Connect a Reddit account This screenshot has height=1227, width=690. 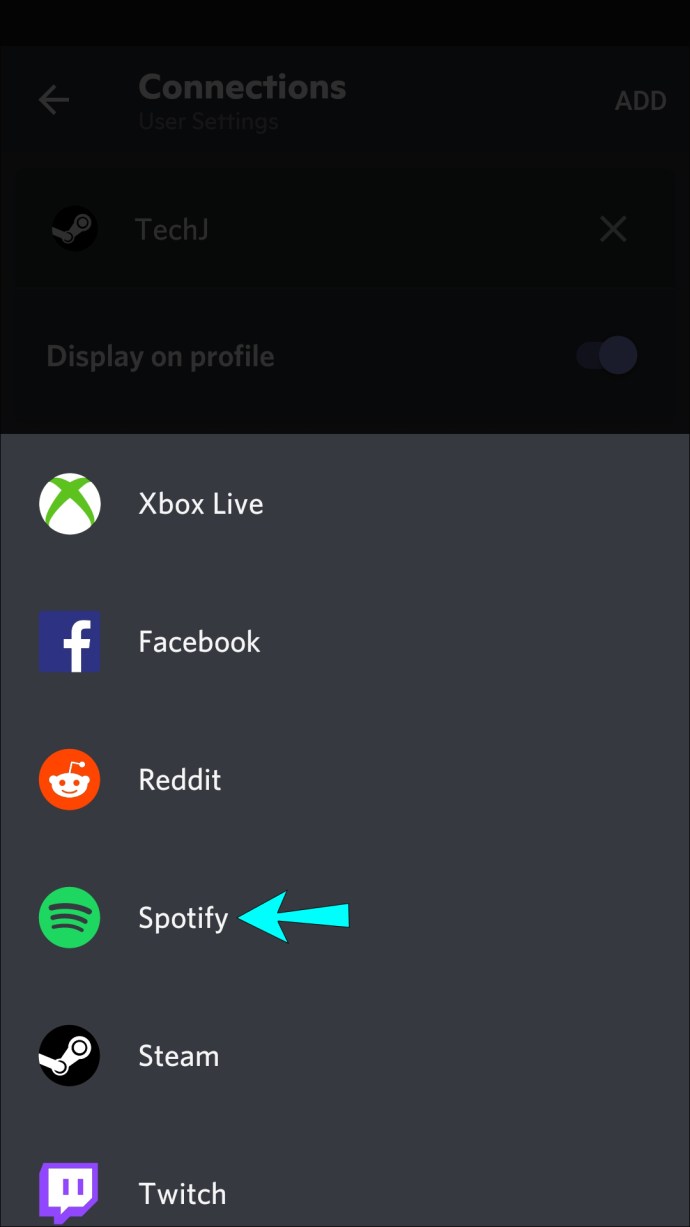(x=179, y=780)
